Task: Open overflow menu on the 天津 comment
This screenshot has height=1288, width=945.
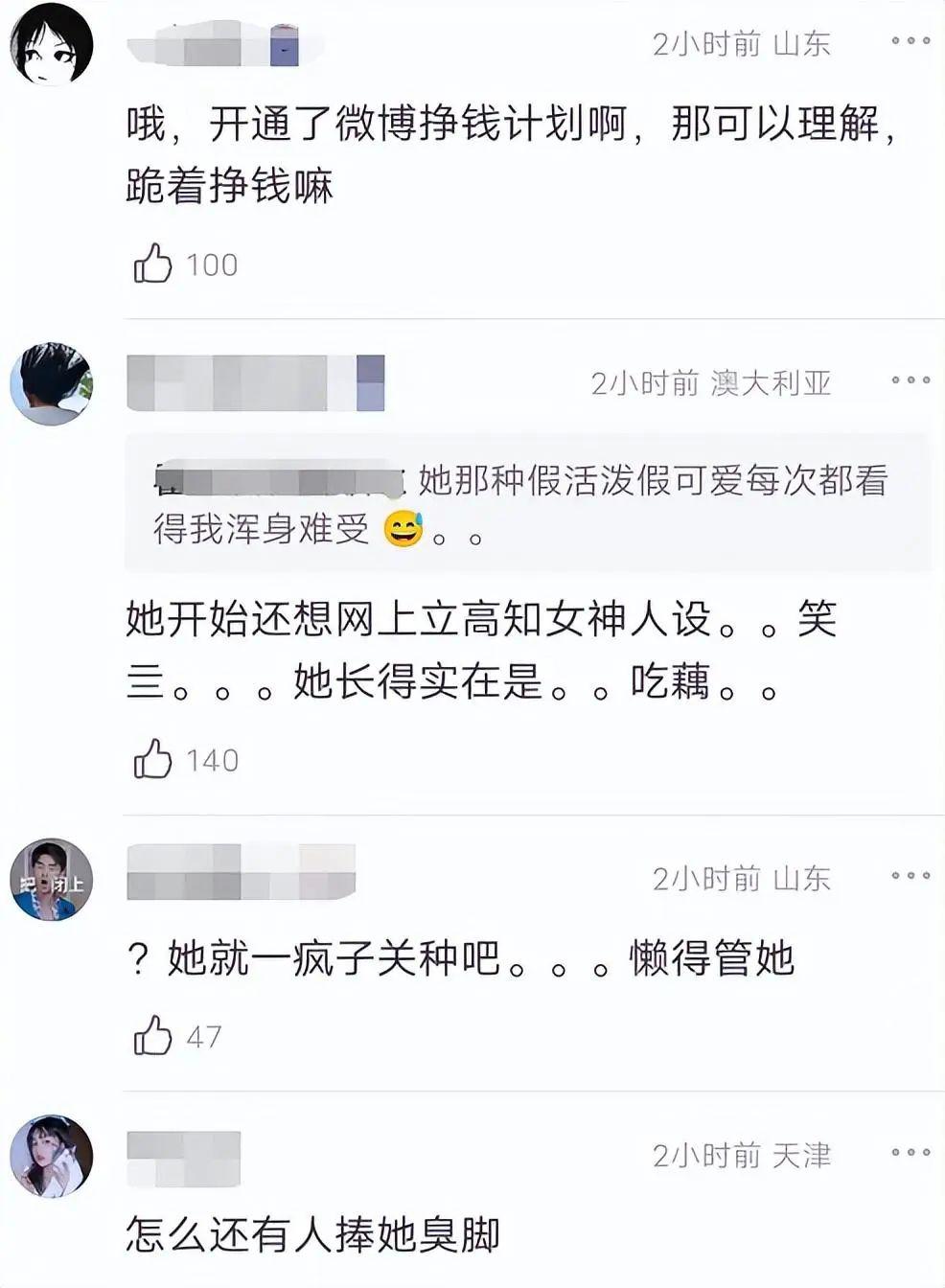Action: (910, 1153)
